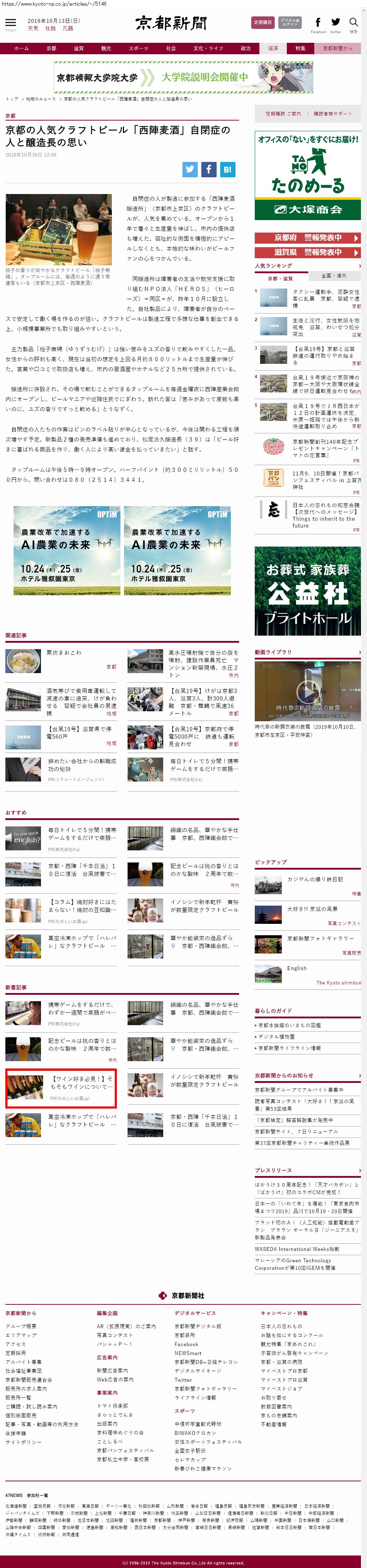Open 京都府 警報発表中 banner
This screenshot has width=367, height=1568.
coord(307,238)
